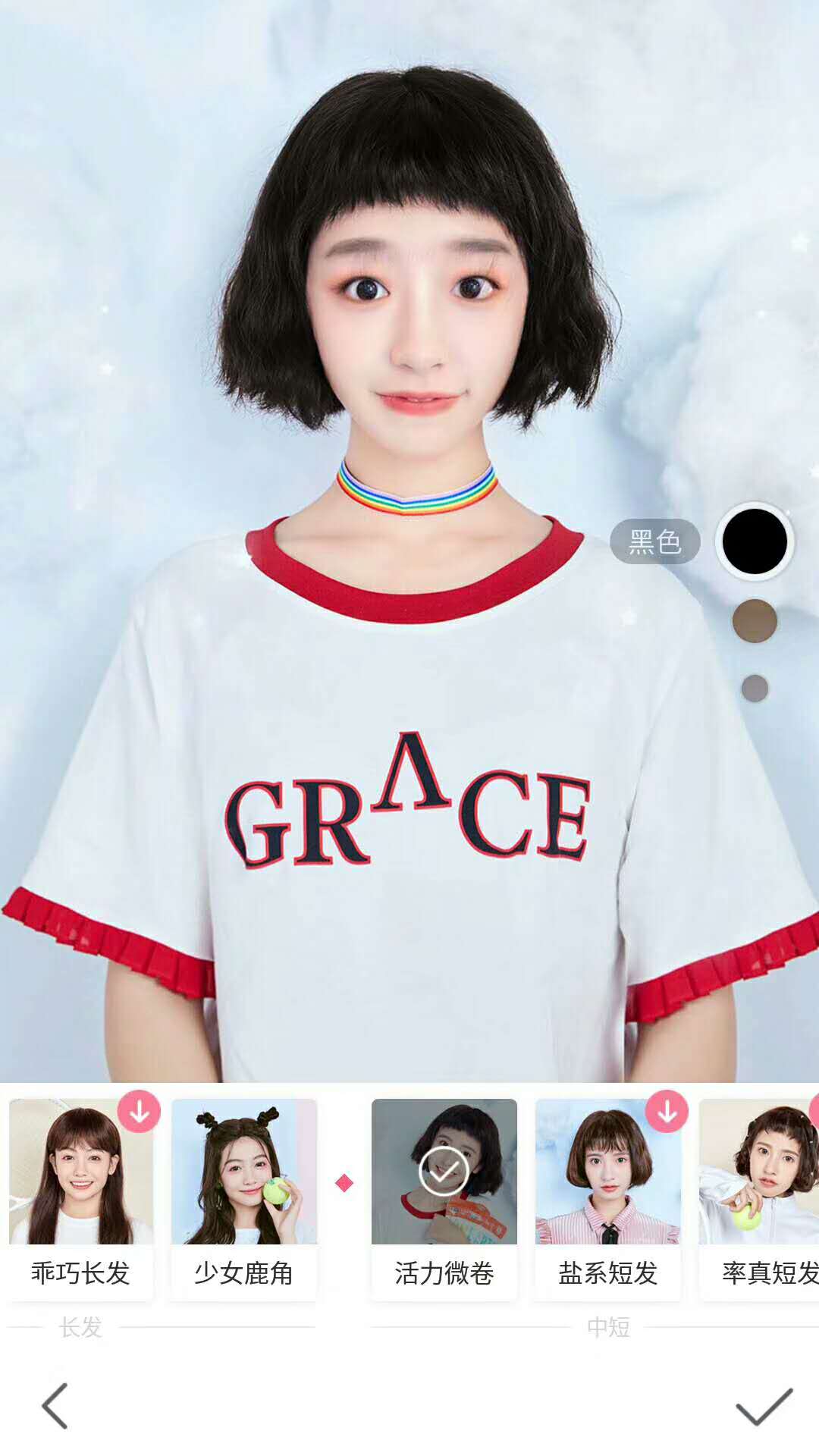
Task: Try the 盐系短发 hairstyle
Action: [x=607, y=1198]
